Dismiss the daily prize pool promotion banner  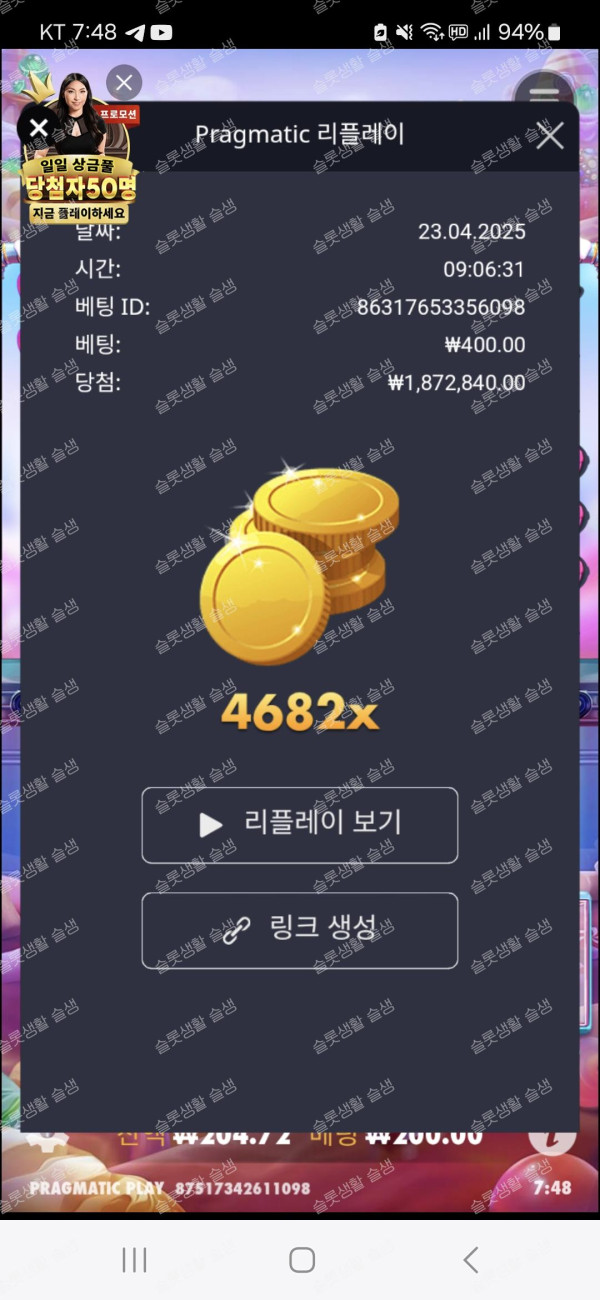pyautogui.click(x=38, y=127)
